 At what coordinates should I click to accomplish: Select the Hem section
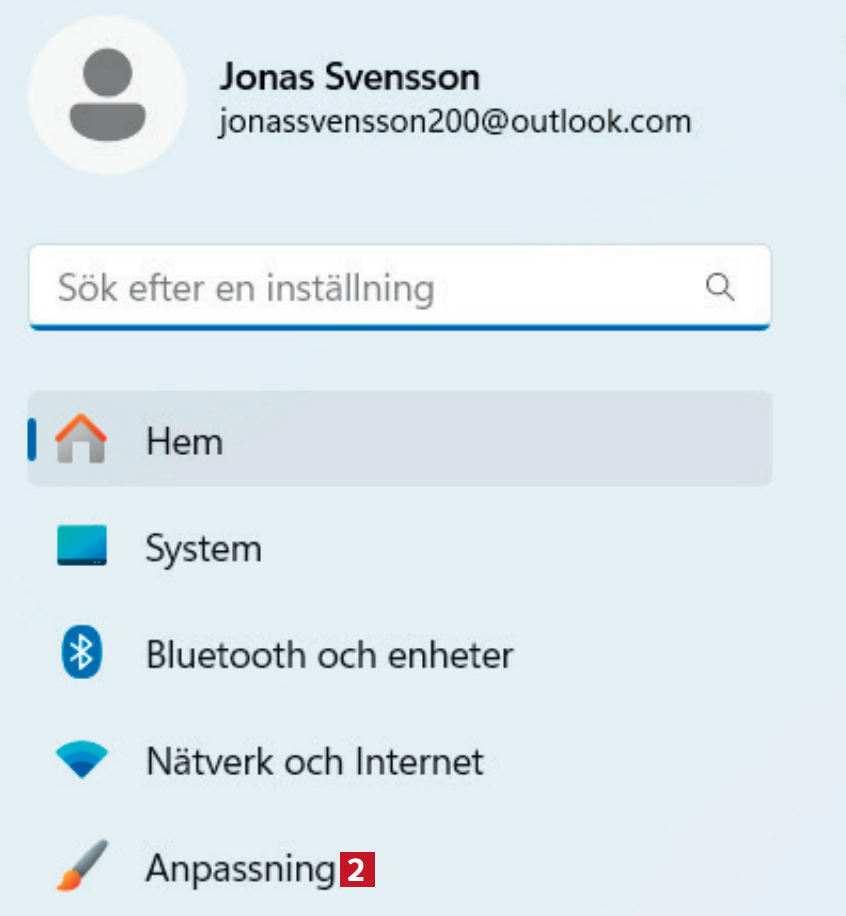tap(184, 441)
